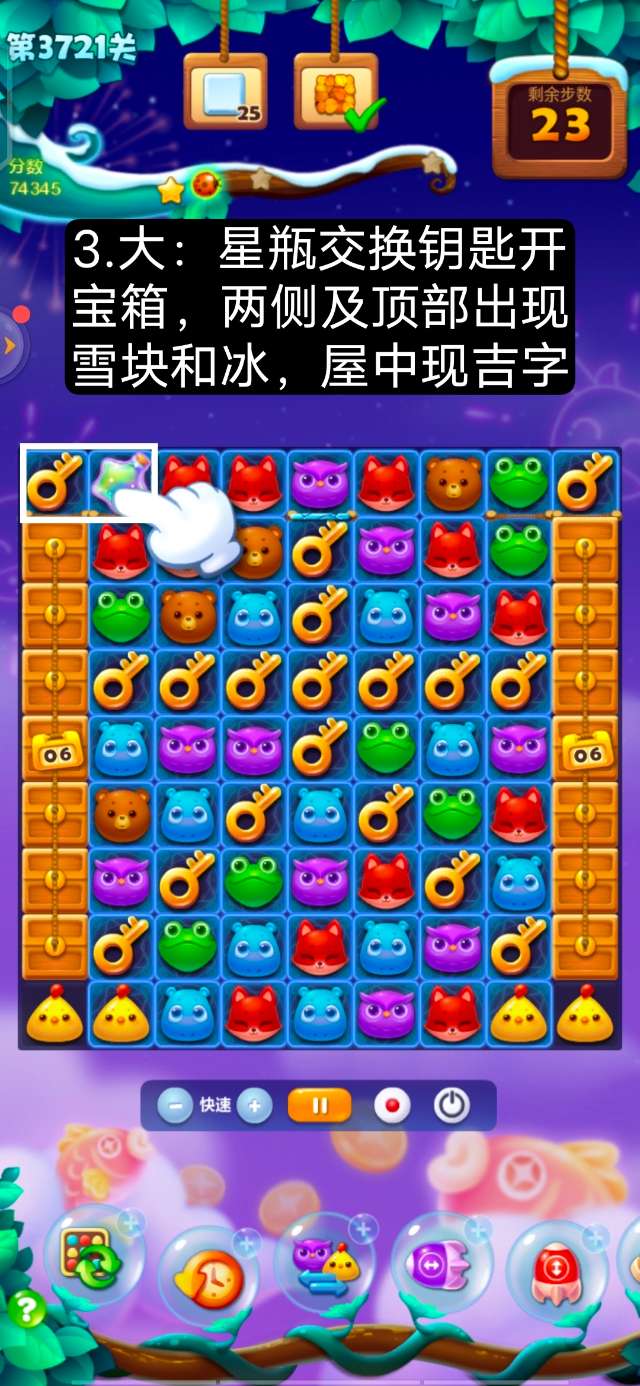Use the purple horizontal rocket booster
The height and width of the screenshot is (1386, 640).
(440, 1263)
